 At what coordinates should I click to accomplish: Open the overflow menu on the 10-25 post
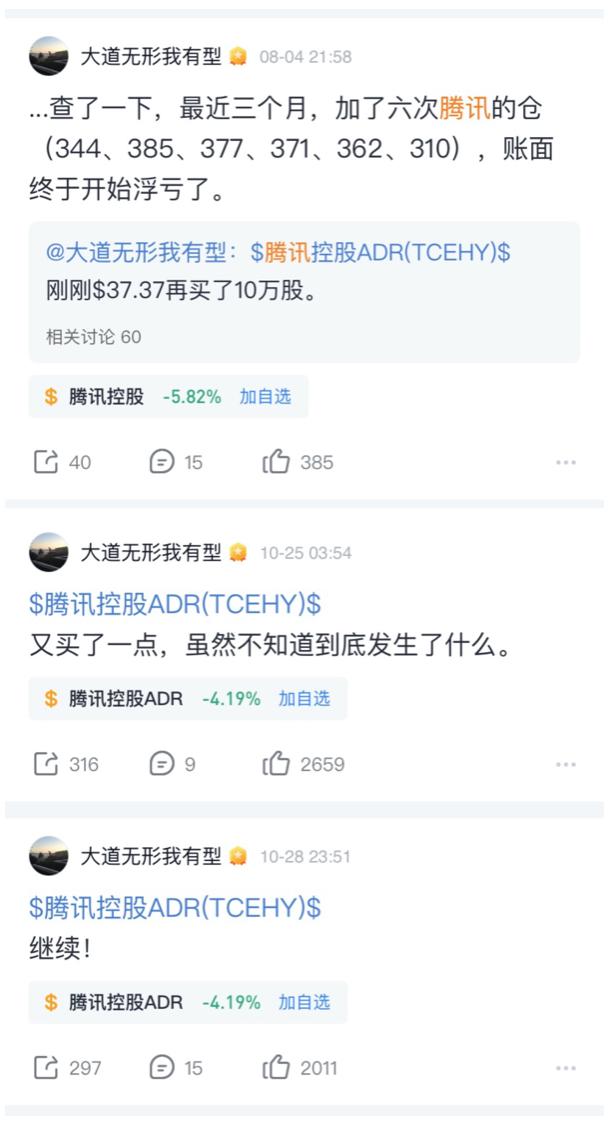(x=566, y=765)
